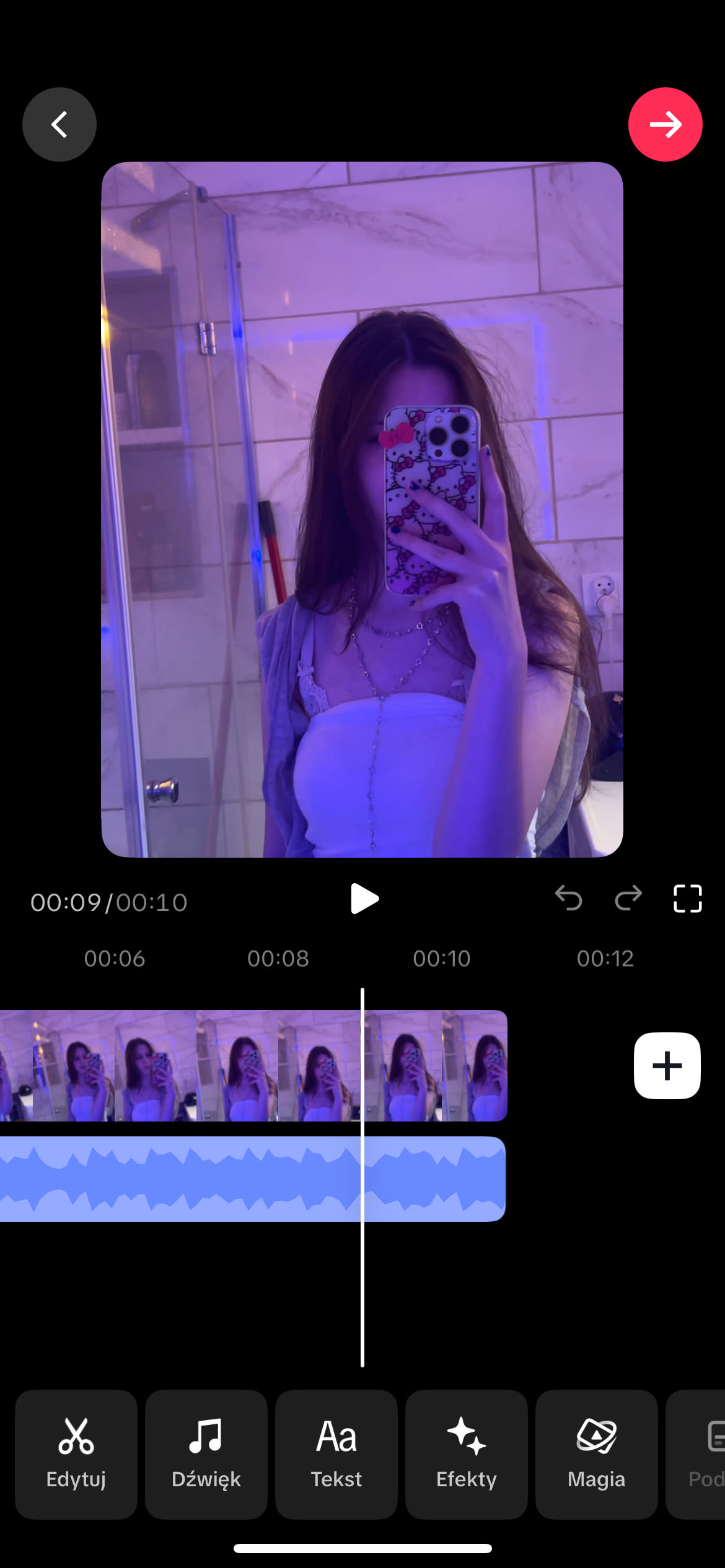The image size is (725, 1568).
Task: Open the Dźwięk sound options
Action: click(206, 1453)
